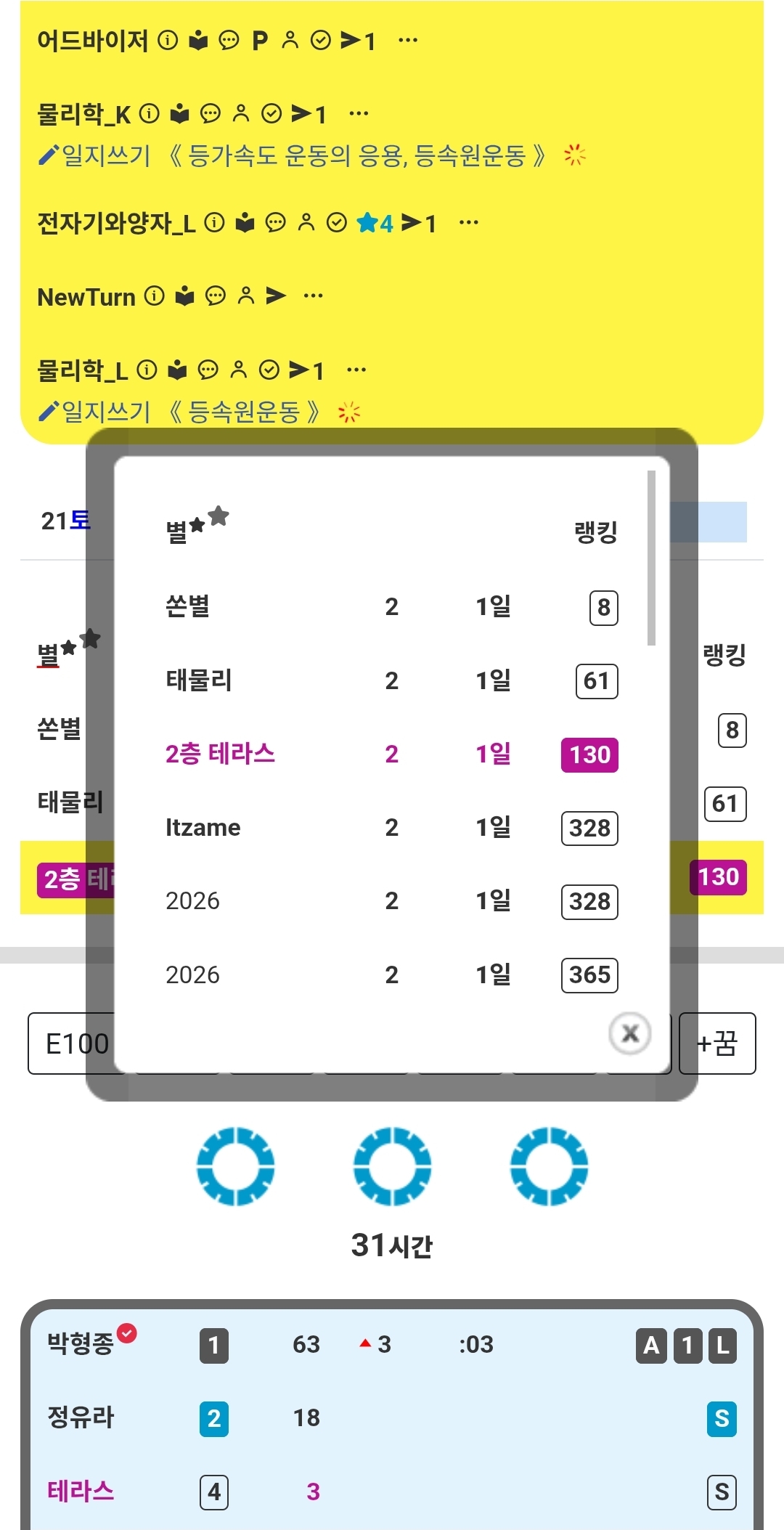Write a journal entry for 등속원운동 under 물리학_L

click(94, 412)
